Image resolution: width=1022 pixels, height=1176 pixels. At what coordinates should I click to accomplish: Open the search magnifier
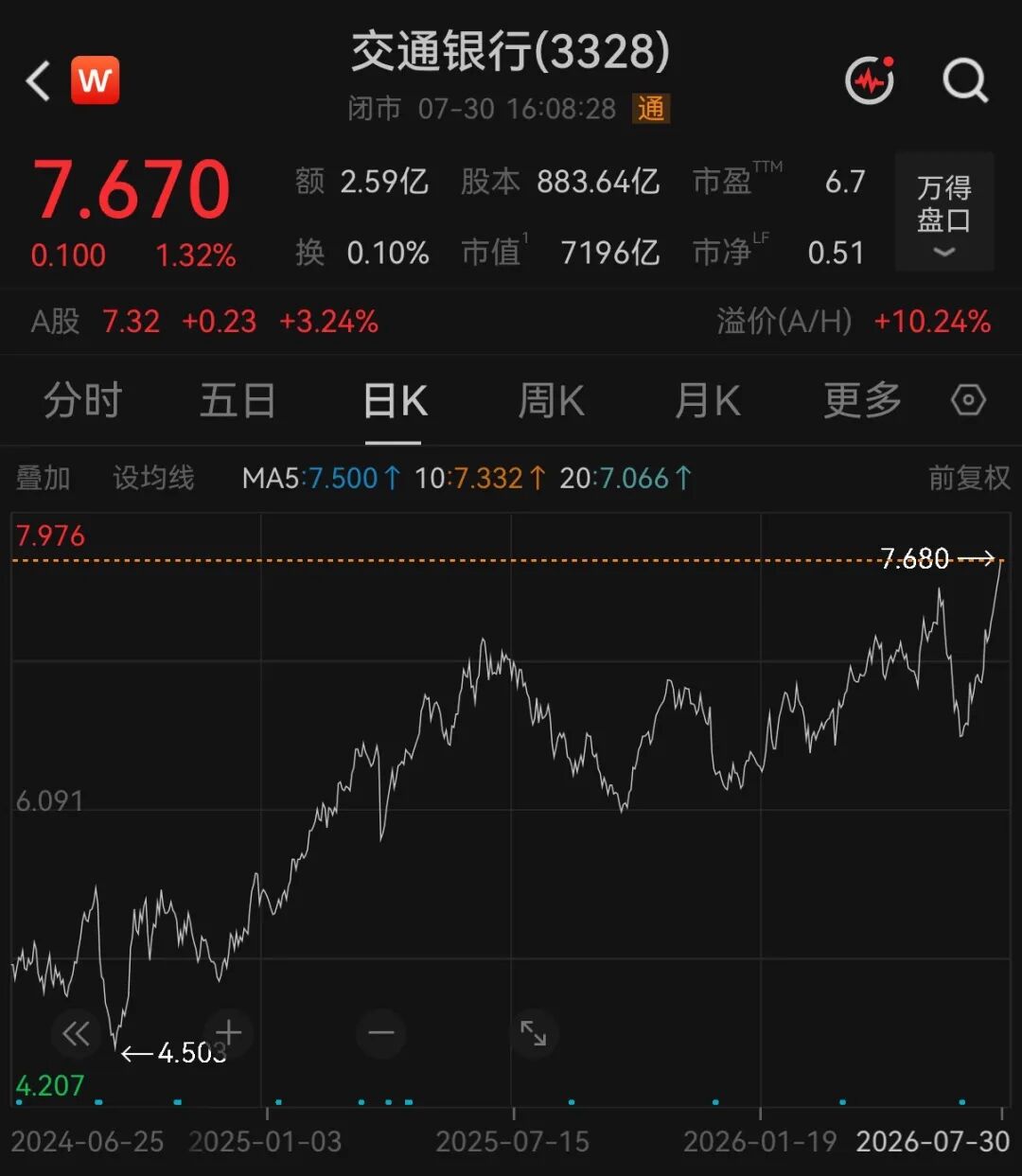click(x=965, y=81)
